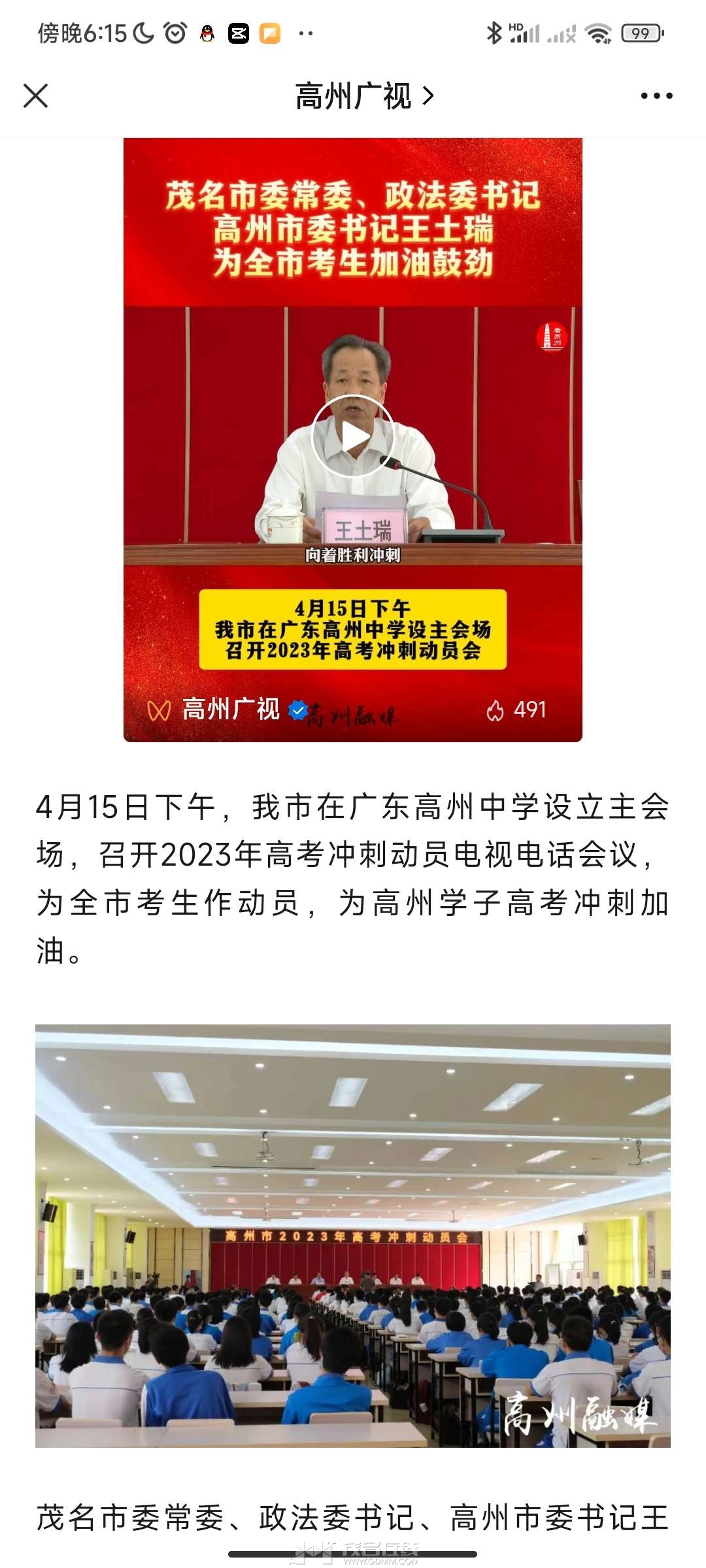The image size is (706, 1568).
Task: Open the three-dot overflow menu
Action: pyautogui.click(x=656, y=96)
